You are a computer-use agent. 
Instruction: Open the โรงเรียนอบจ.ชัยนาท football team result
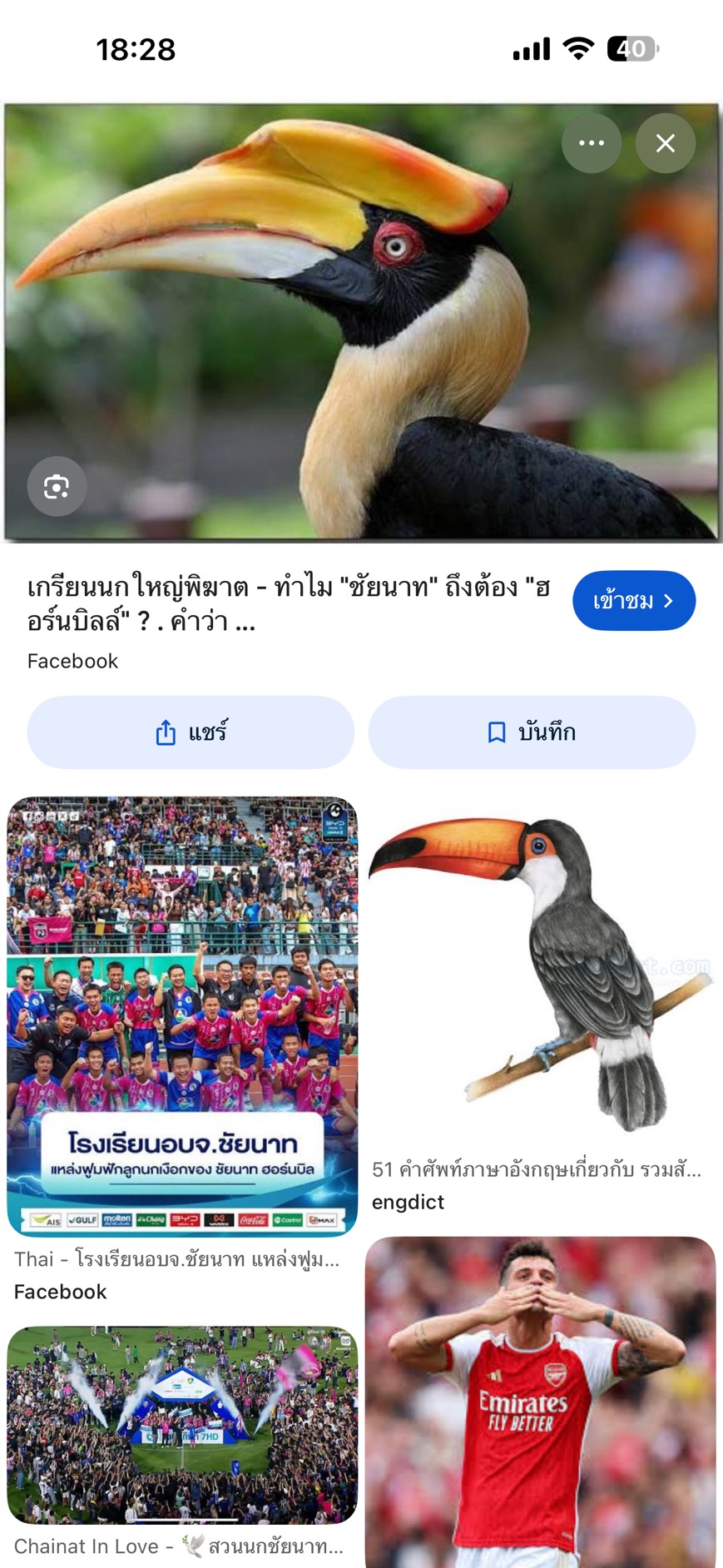182,1015
